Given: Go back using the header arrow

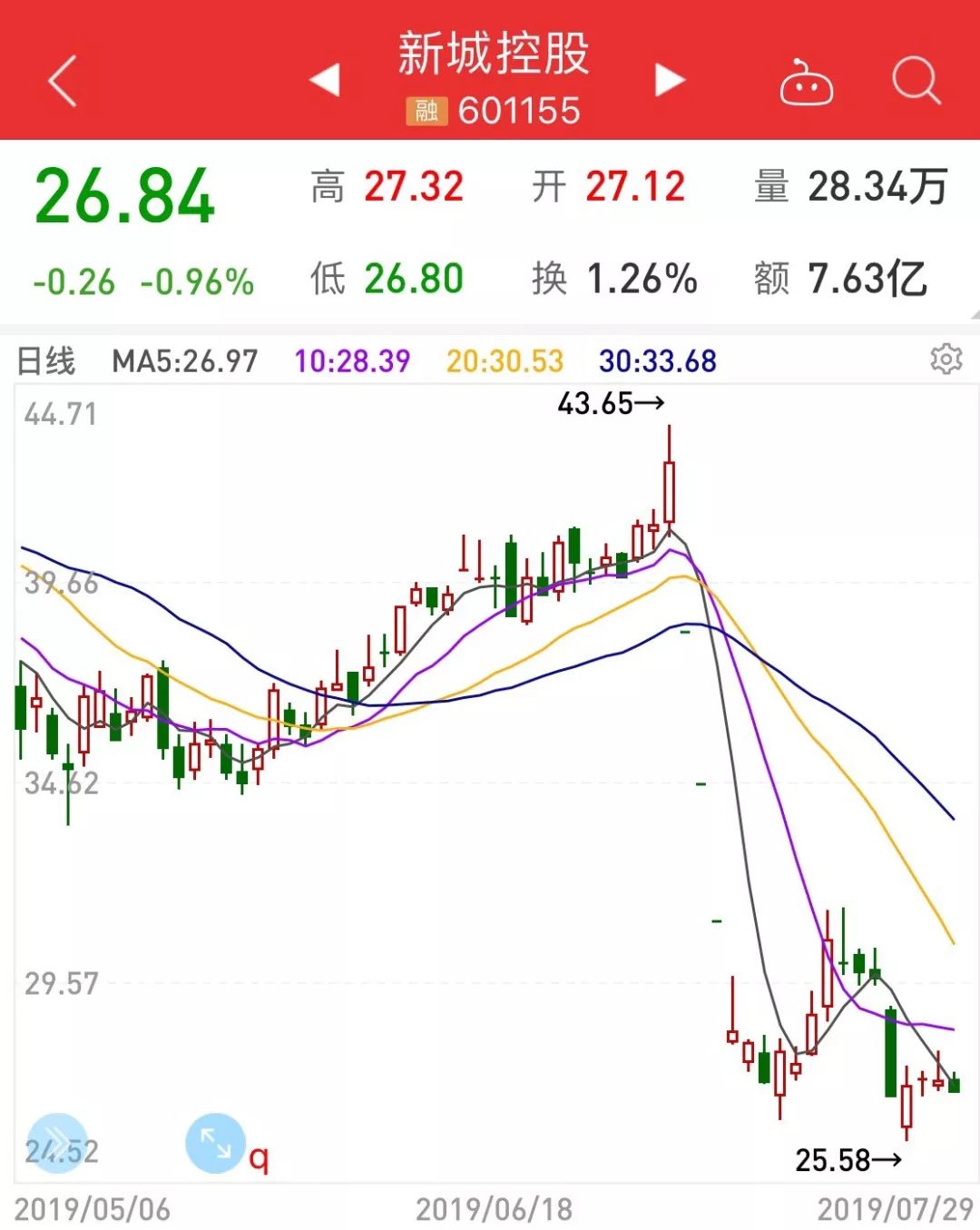Looking at the screenshot, I should [x=63, y=81].
